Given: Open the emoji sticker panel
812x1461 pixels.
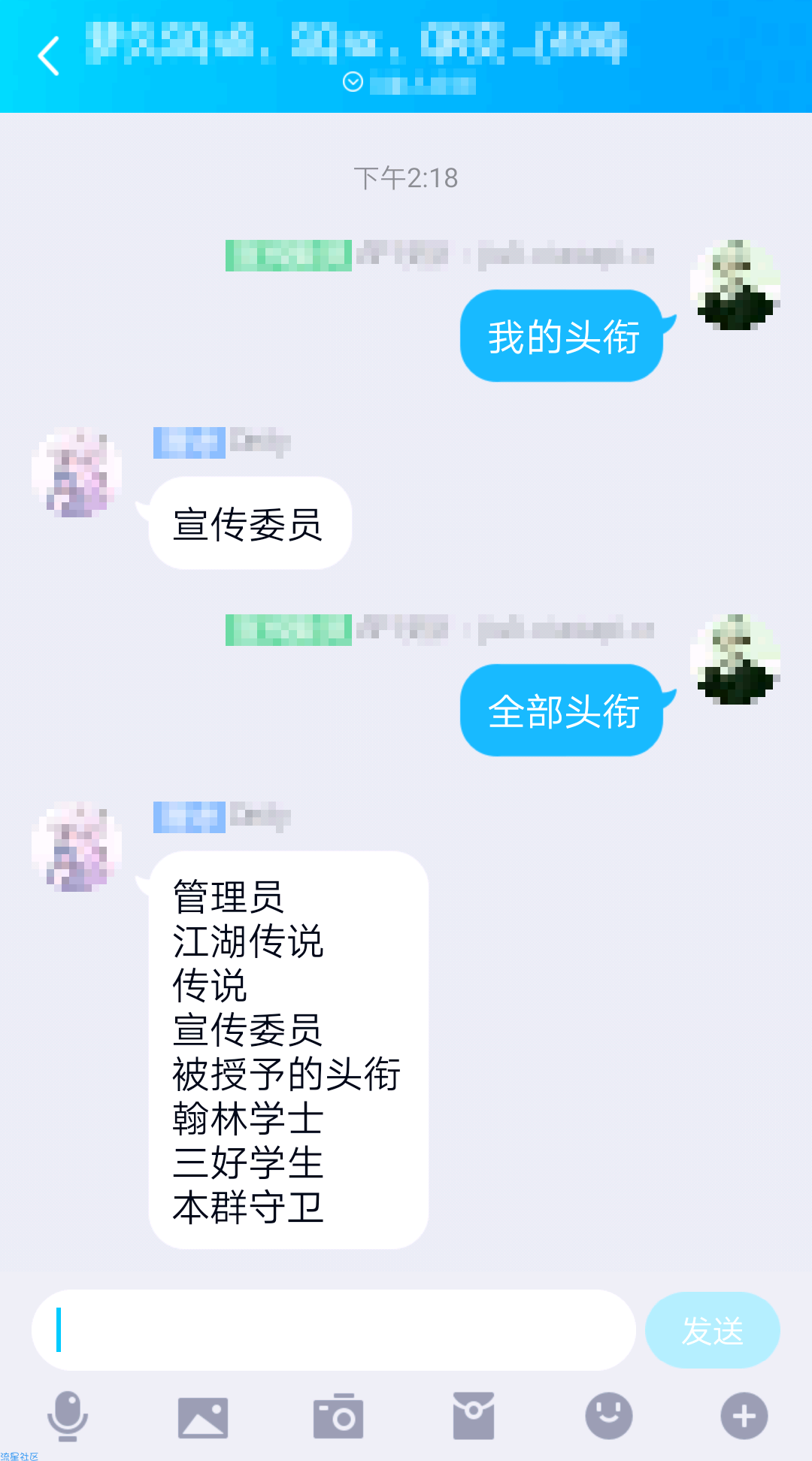Looking at the screenshot, I should 608,1416.
